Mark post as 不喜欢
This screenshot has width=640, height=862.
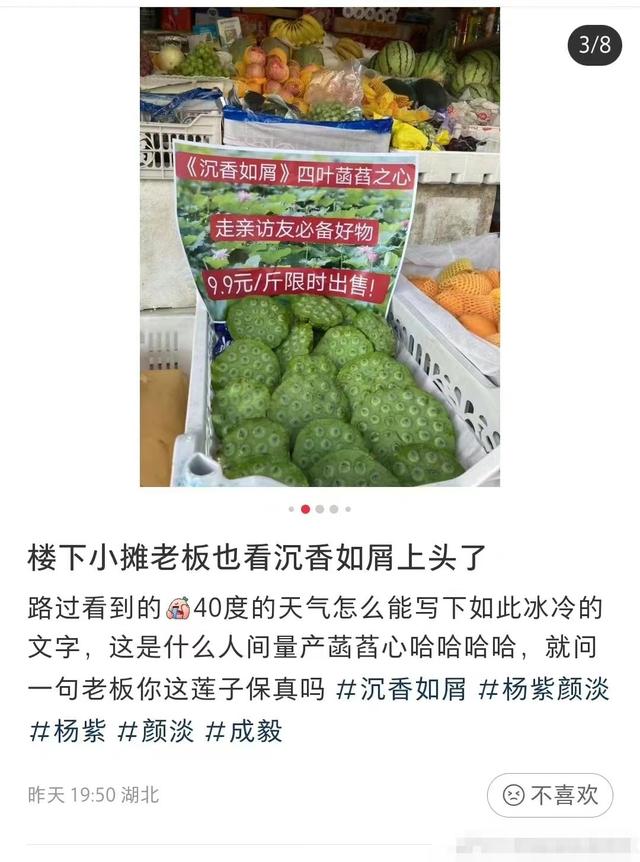[x=550, y=795]
